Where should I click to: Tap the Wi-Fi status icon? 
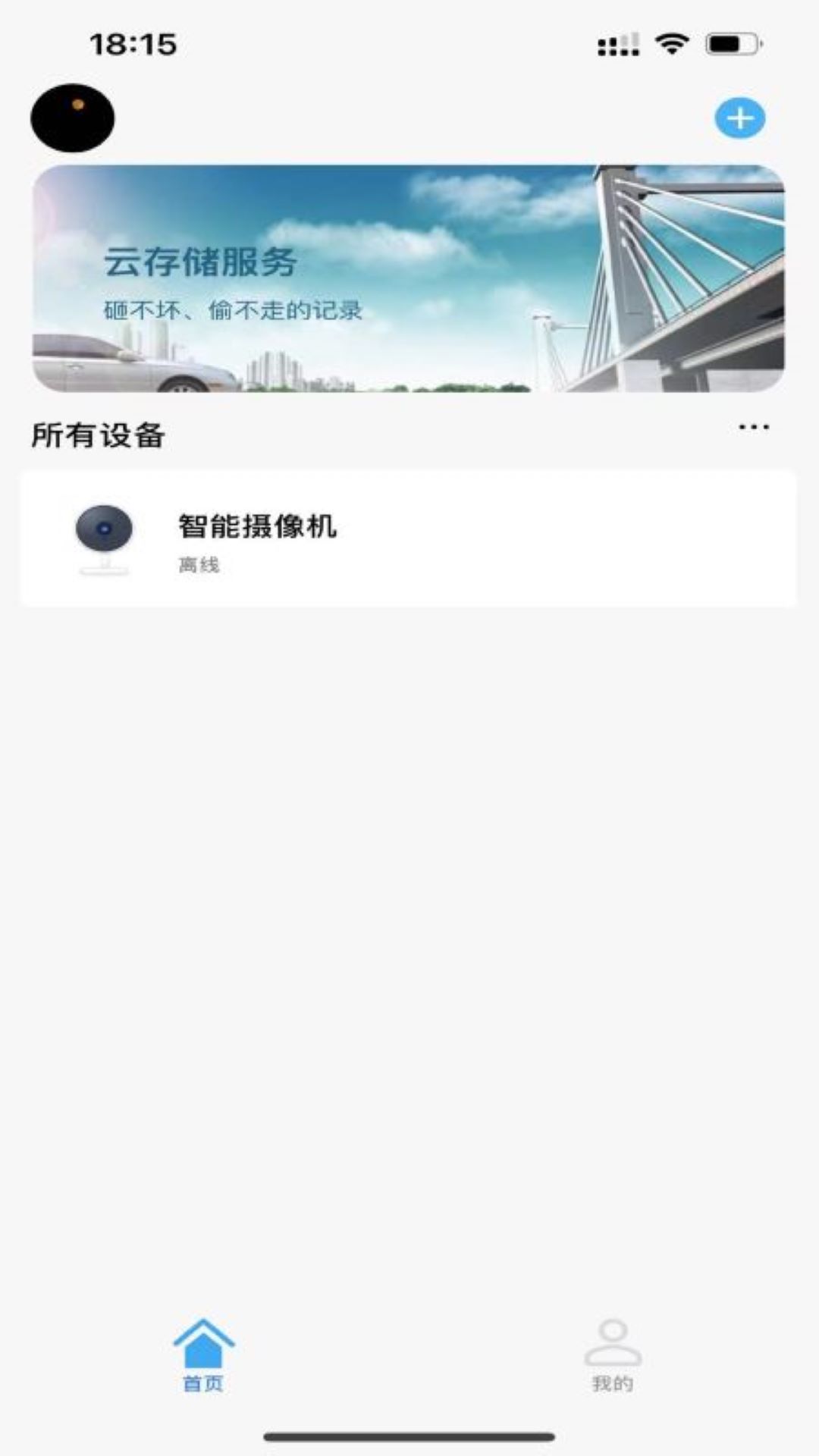point(670,43)
